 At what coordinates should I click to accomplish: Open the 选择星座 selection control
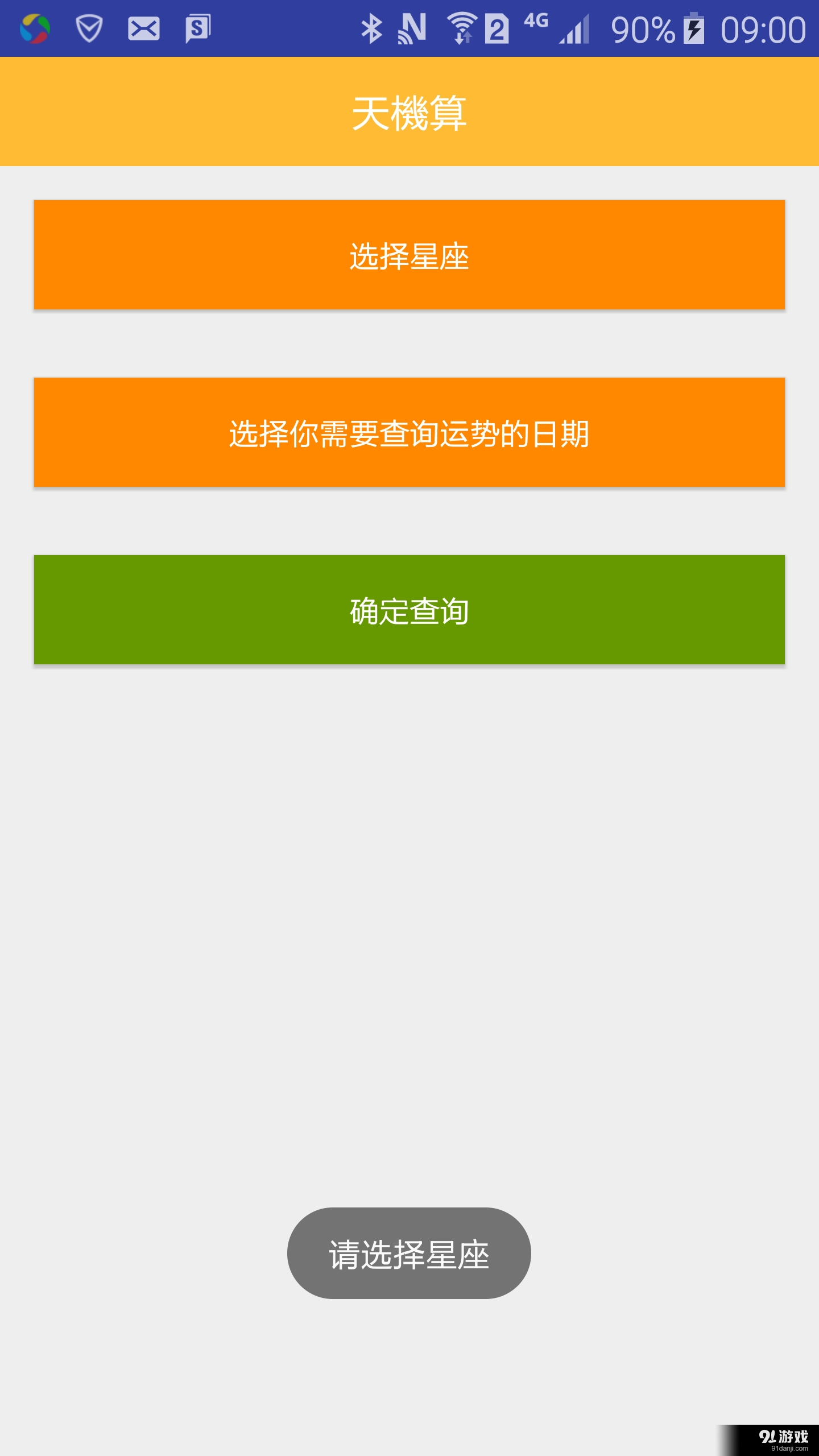(x=409, y=255)
